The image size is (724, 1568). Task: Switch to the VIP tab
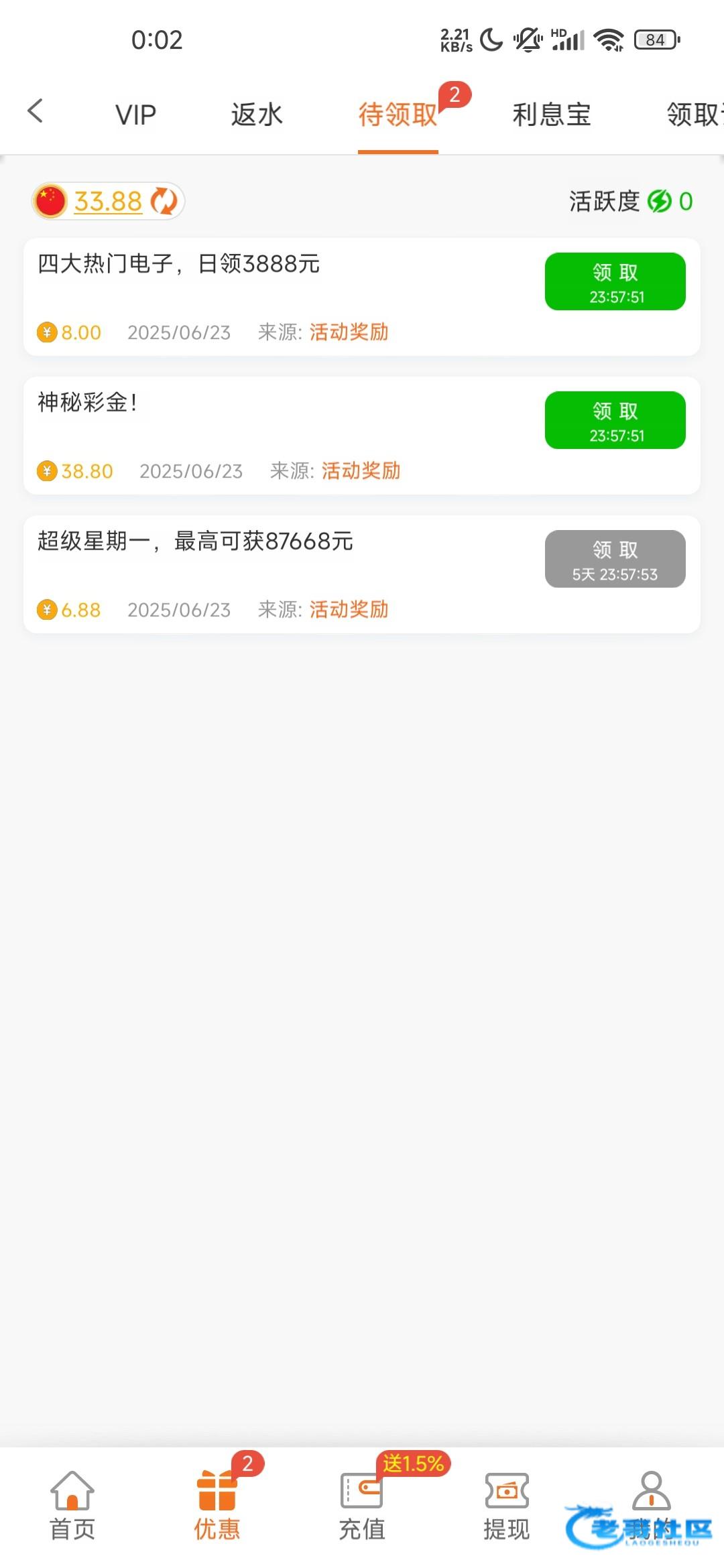coord(135,115)
